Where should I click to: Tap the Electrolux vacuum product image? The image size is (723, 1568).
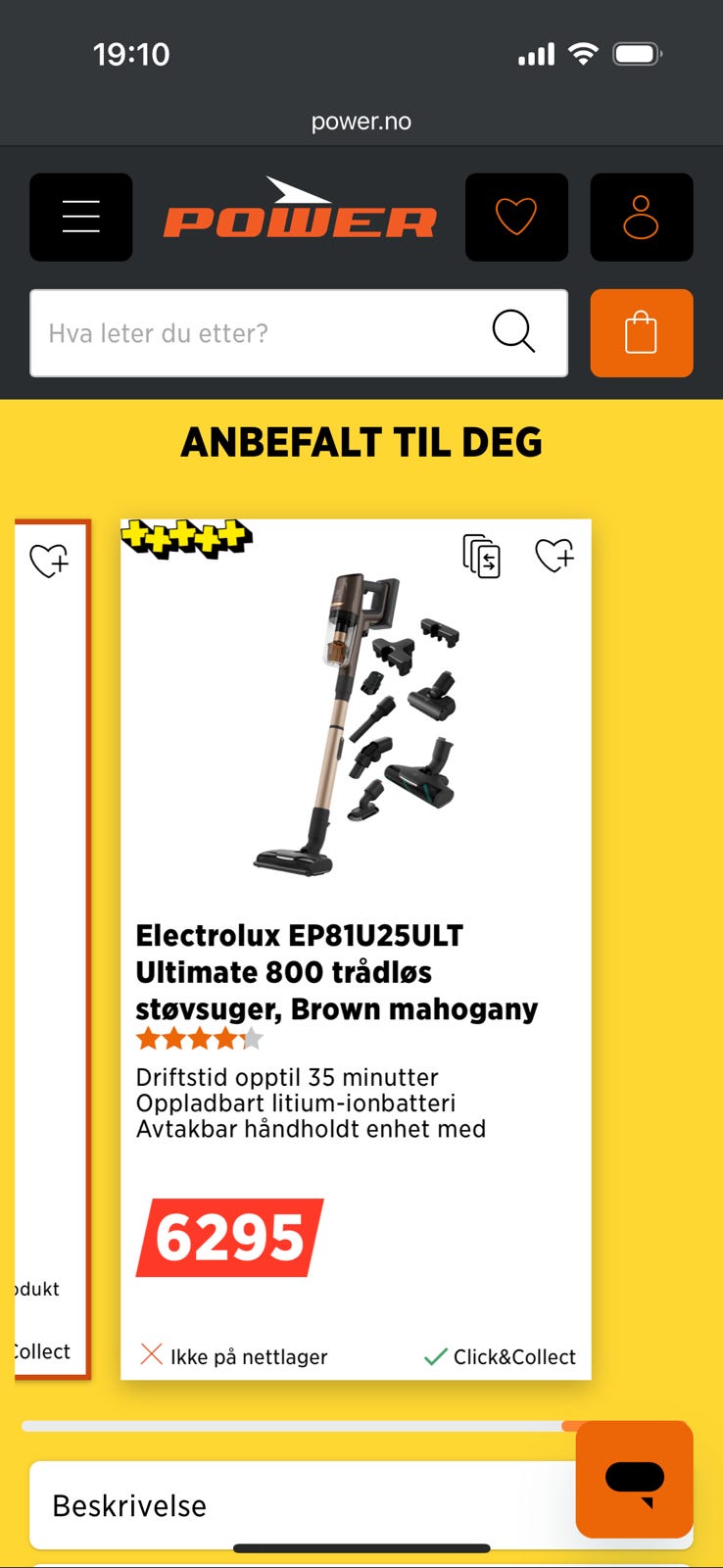coord(355,725)
